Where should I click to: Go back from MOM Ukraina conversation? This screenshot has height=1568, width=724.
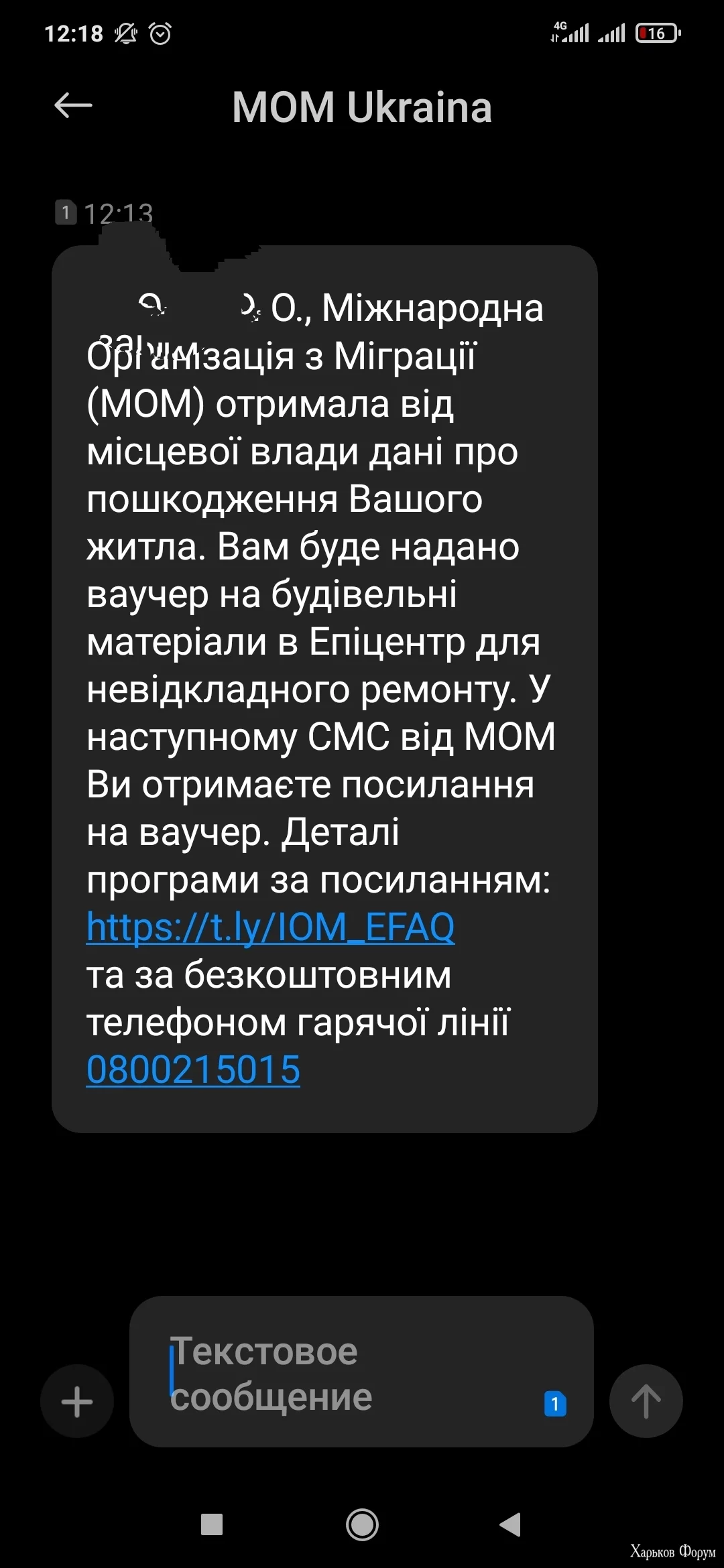[73, 106]
